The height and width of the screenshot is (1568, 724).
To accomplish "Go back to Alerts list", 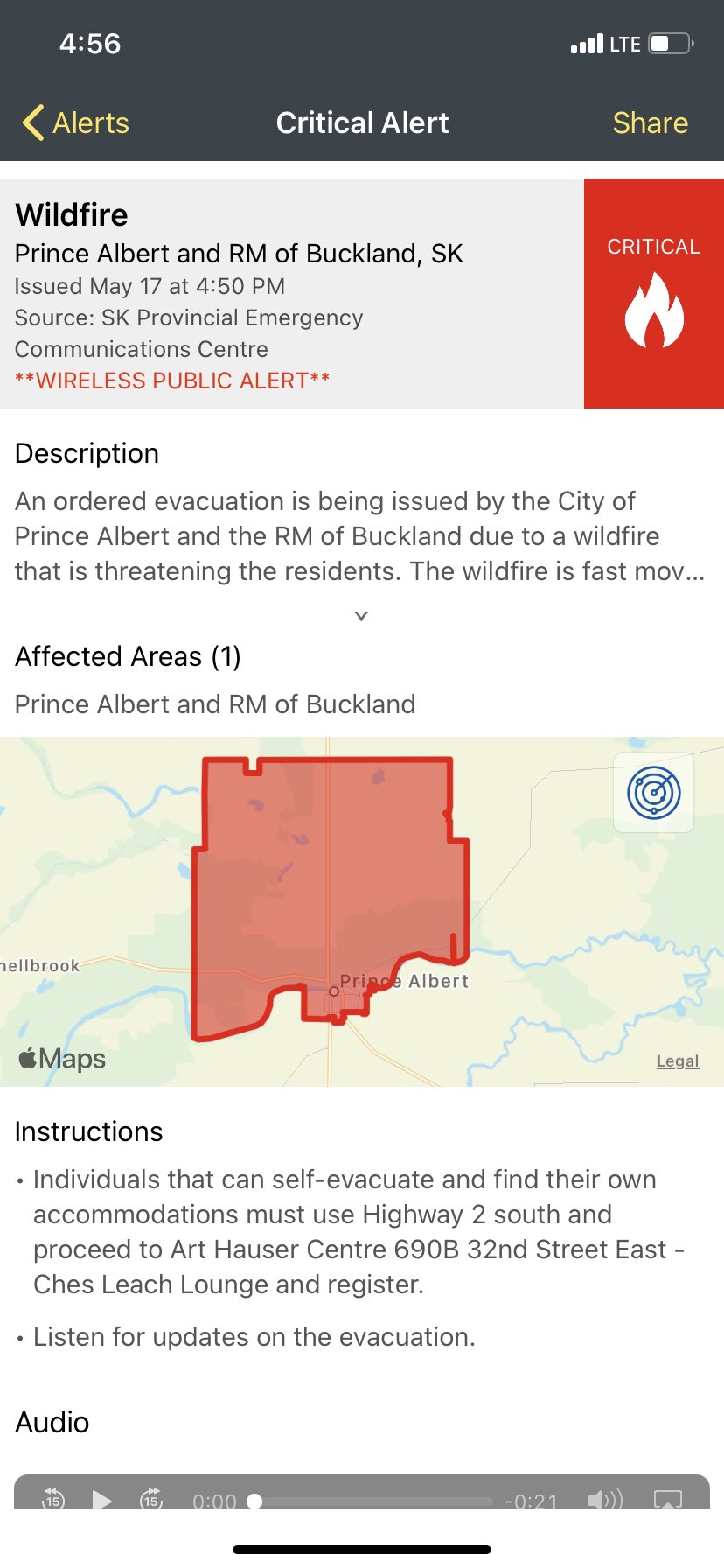I will coord(76,123).
